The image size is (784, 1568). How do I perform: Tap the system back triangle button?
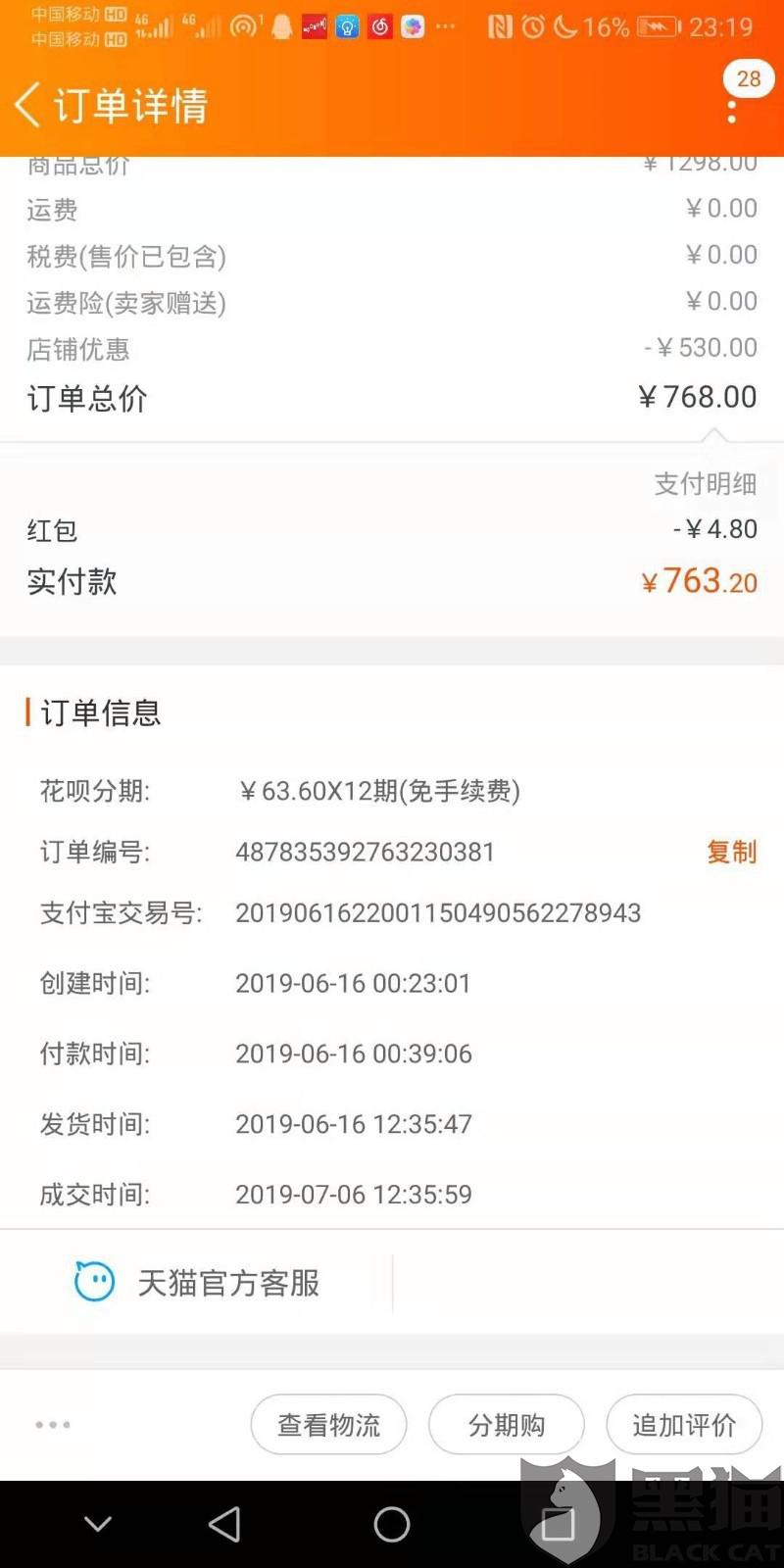[x=224, y=1524]
